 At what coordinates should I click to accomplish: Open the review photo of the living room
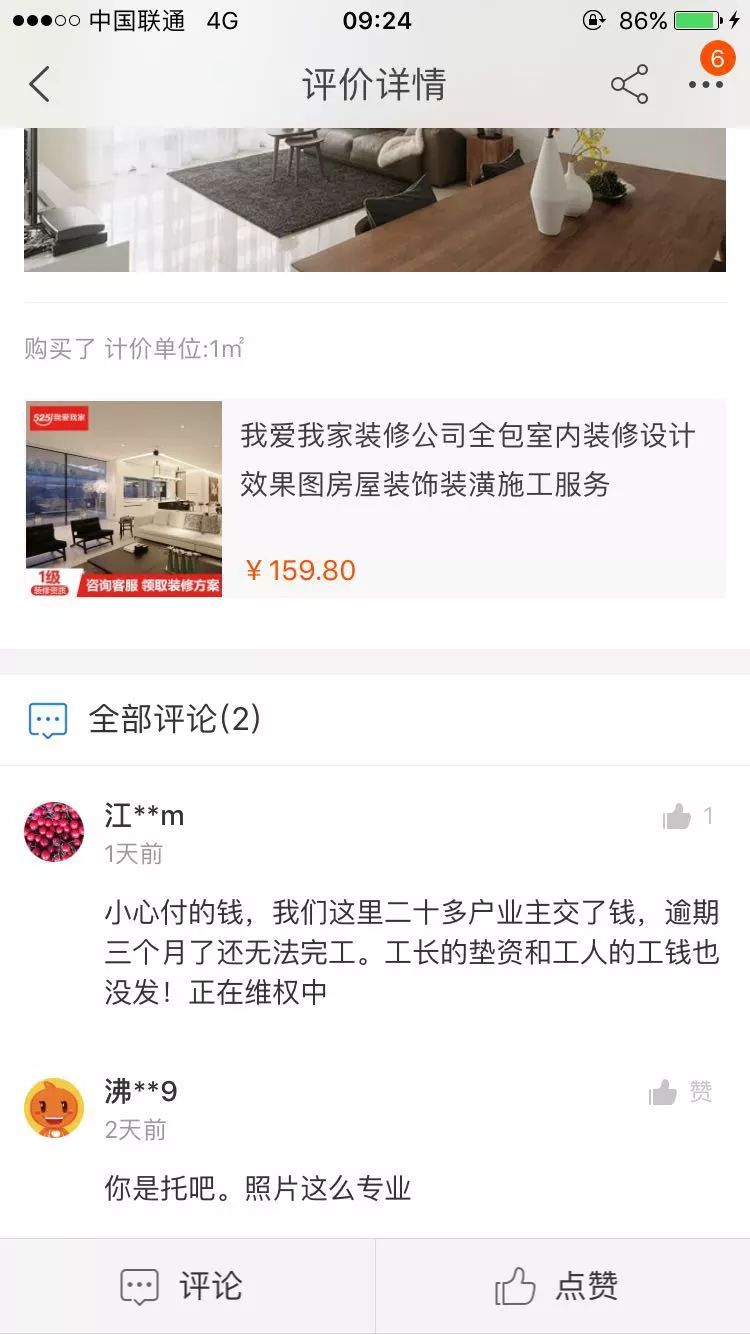point(375,200)
